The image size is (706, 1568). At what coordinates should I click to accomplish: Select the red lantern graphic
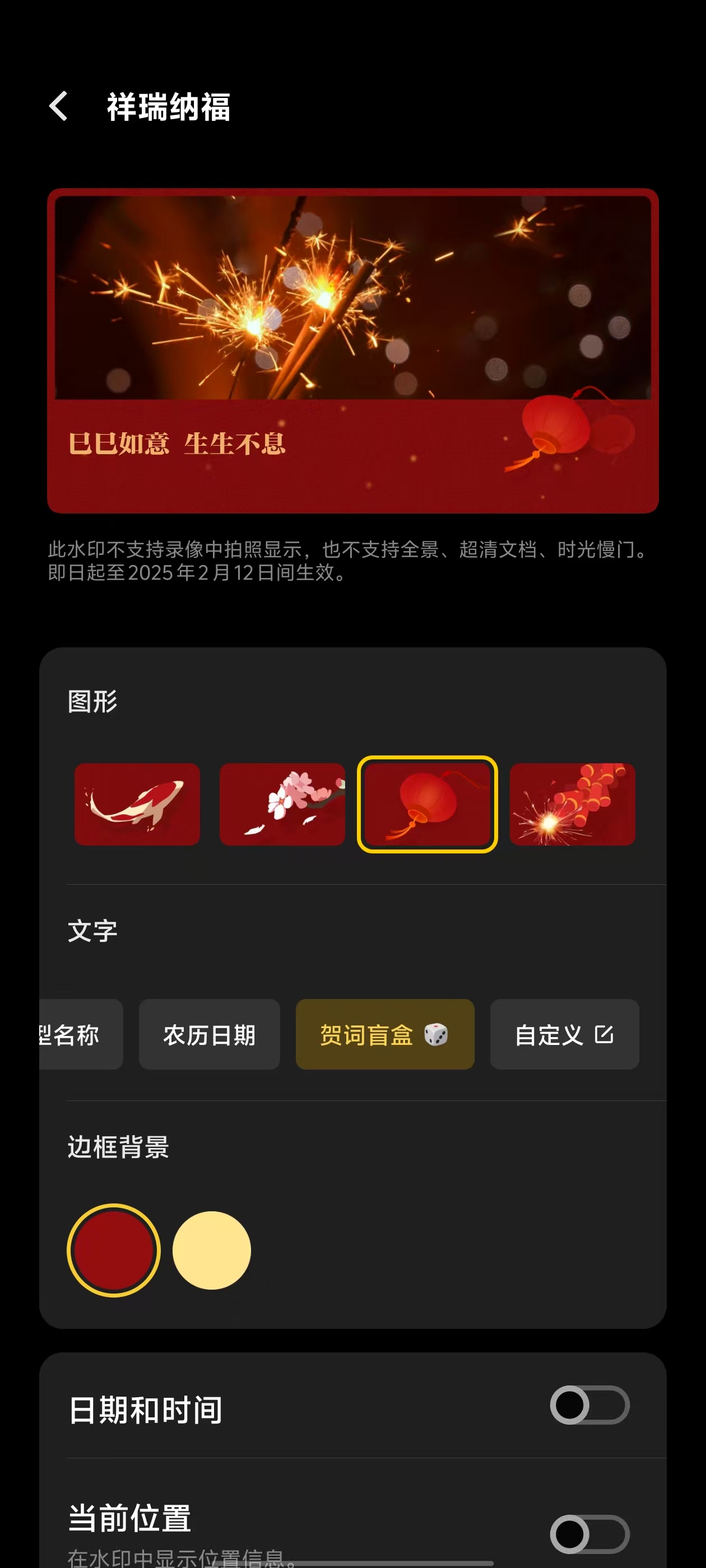pyautogui.click(x=427, y=804)
